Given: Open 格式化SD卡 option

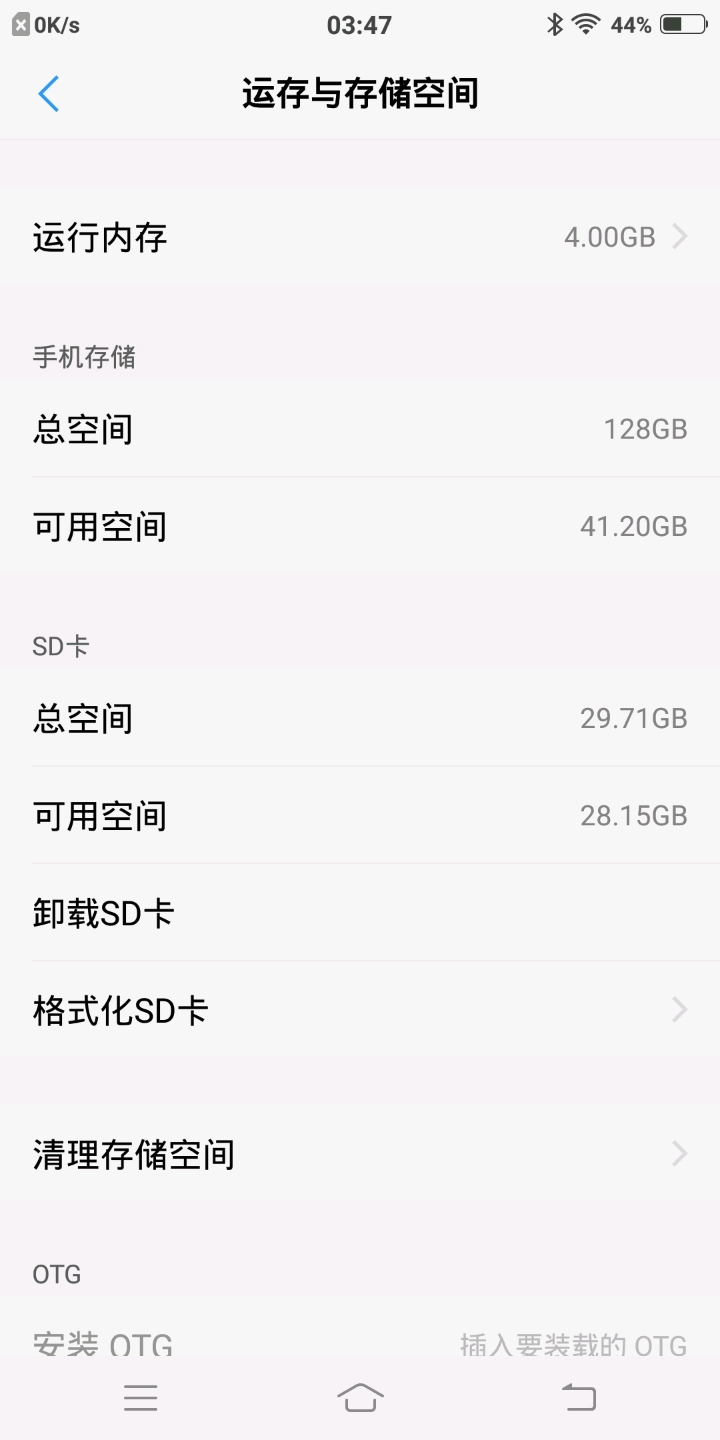Looking at the screenshot, I should pos(360,1010).
